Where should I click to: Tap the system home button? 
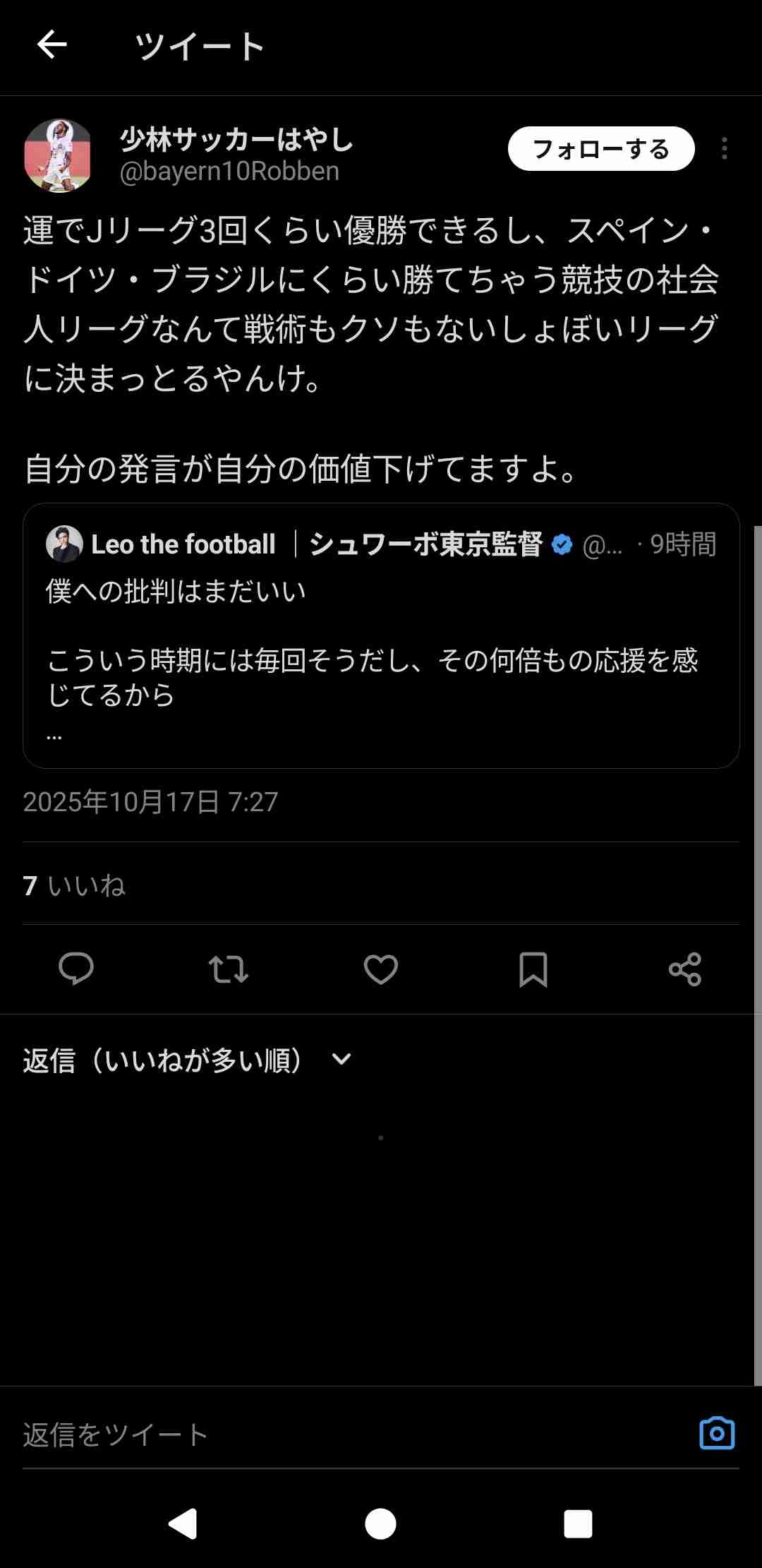(x=380, y=1524)
